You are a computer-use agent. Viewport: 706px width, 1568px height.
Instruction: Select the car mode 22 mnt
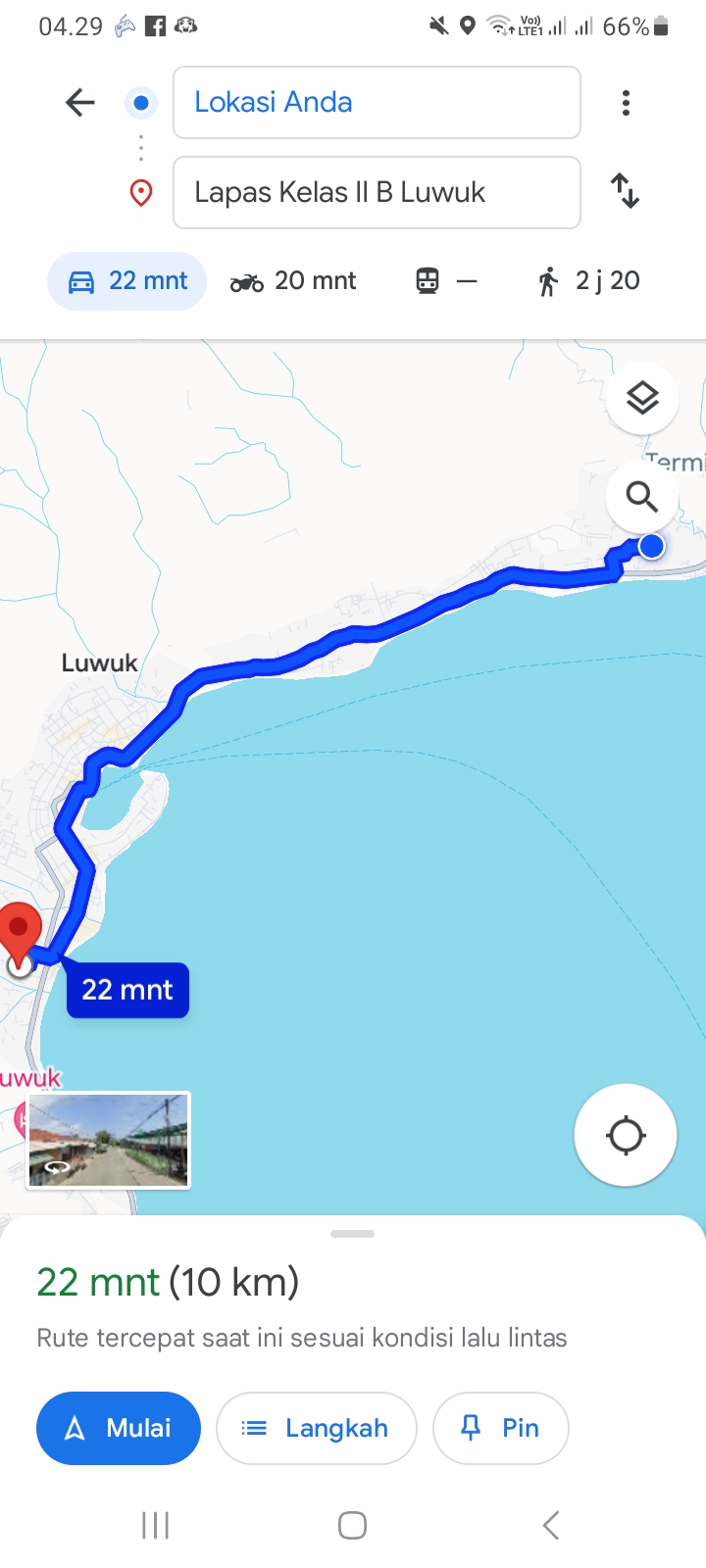(127, 281)
